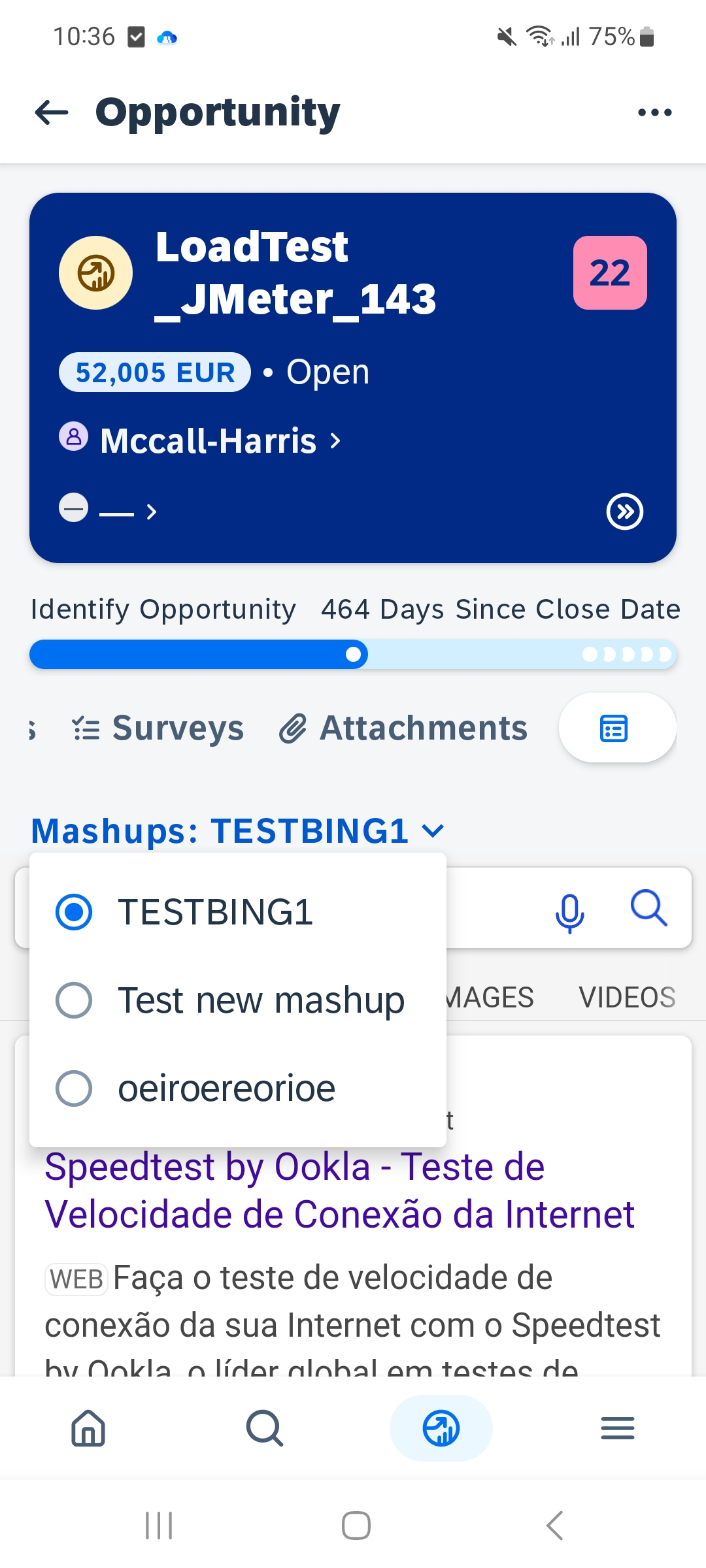Image resolution: width=706 pixels, height=1568 pixels.
Task: Tap the magnifier icon in the Bing search box
Action: (648, 908)
